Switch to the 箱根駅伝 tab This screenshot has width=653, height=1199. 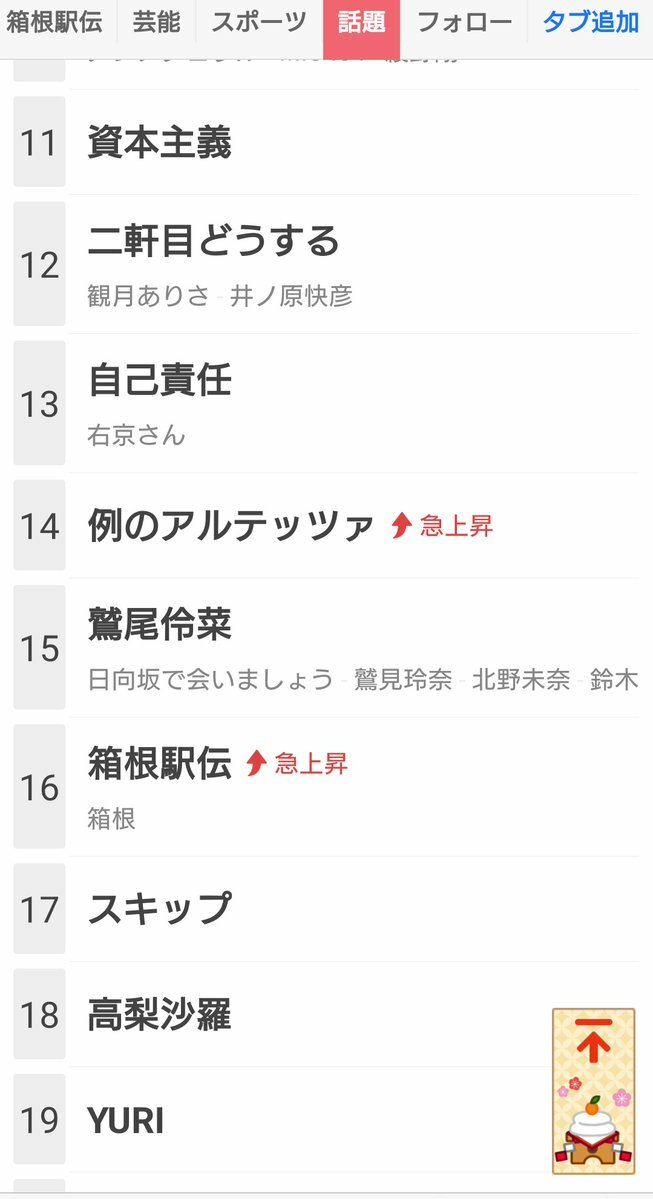54,21
